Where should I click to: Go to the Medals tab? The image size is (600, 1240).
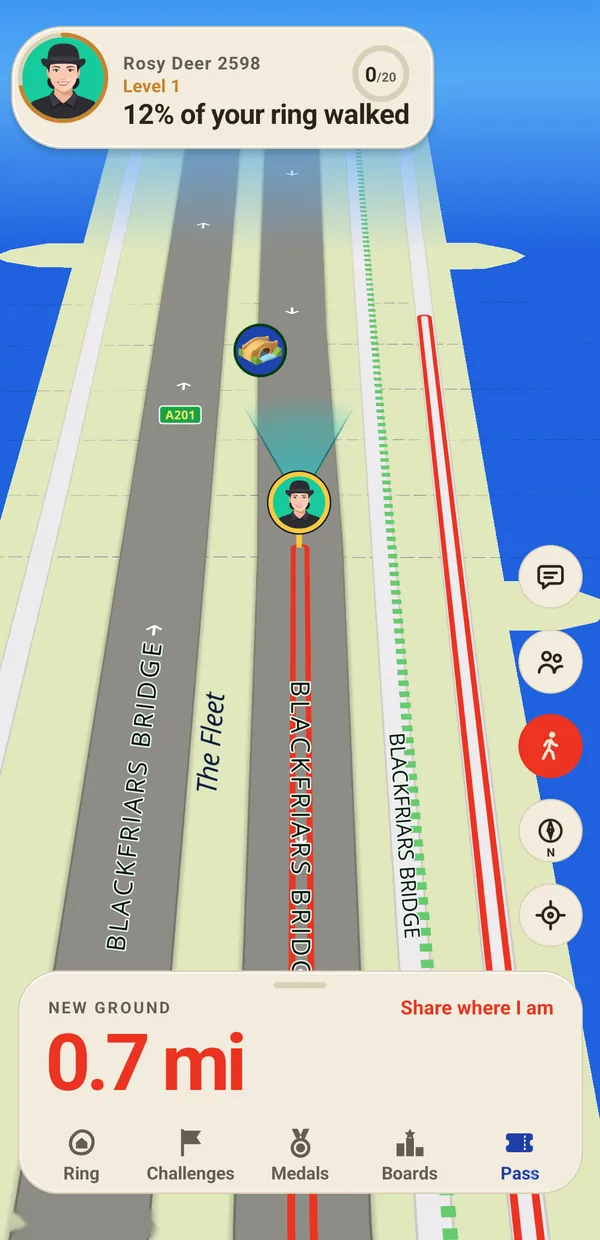click(300, 1156)
